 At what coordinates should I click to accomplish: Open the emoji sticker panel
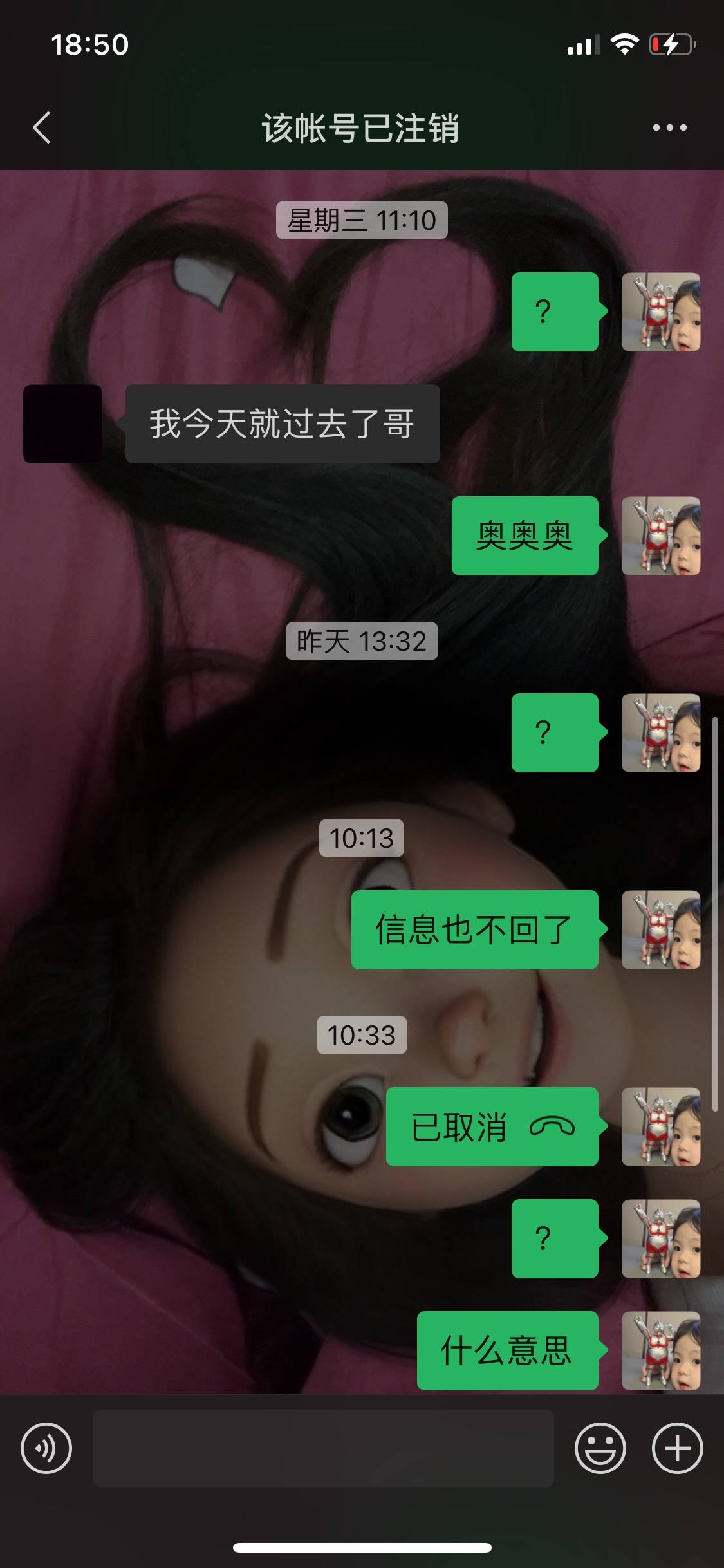[600, 1448]
